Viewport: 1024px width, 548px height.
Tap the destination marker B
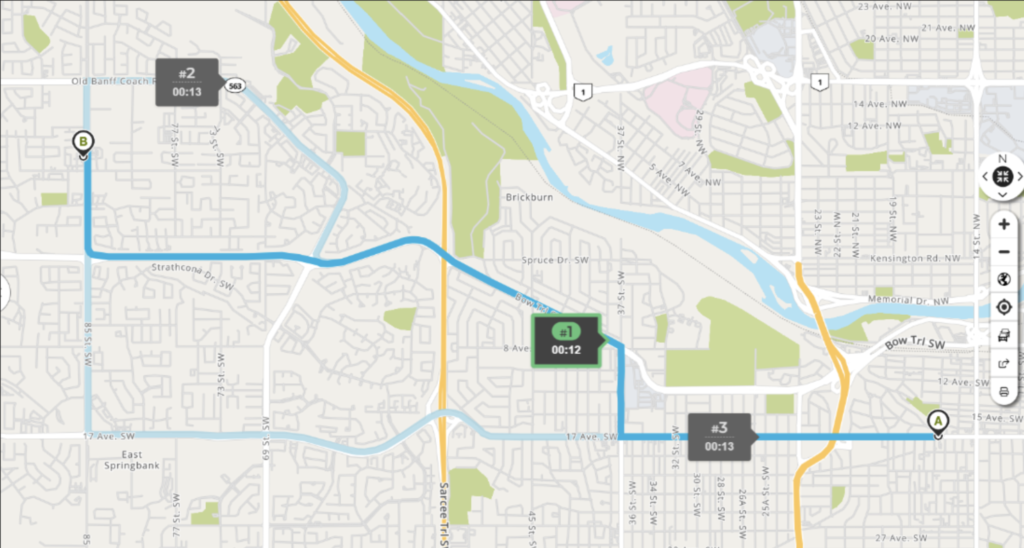click(x=83, y=143)
